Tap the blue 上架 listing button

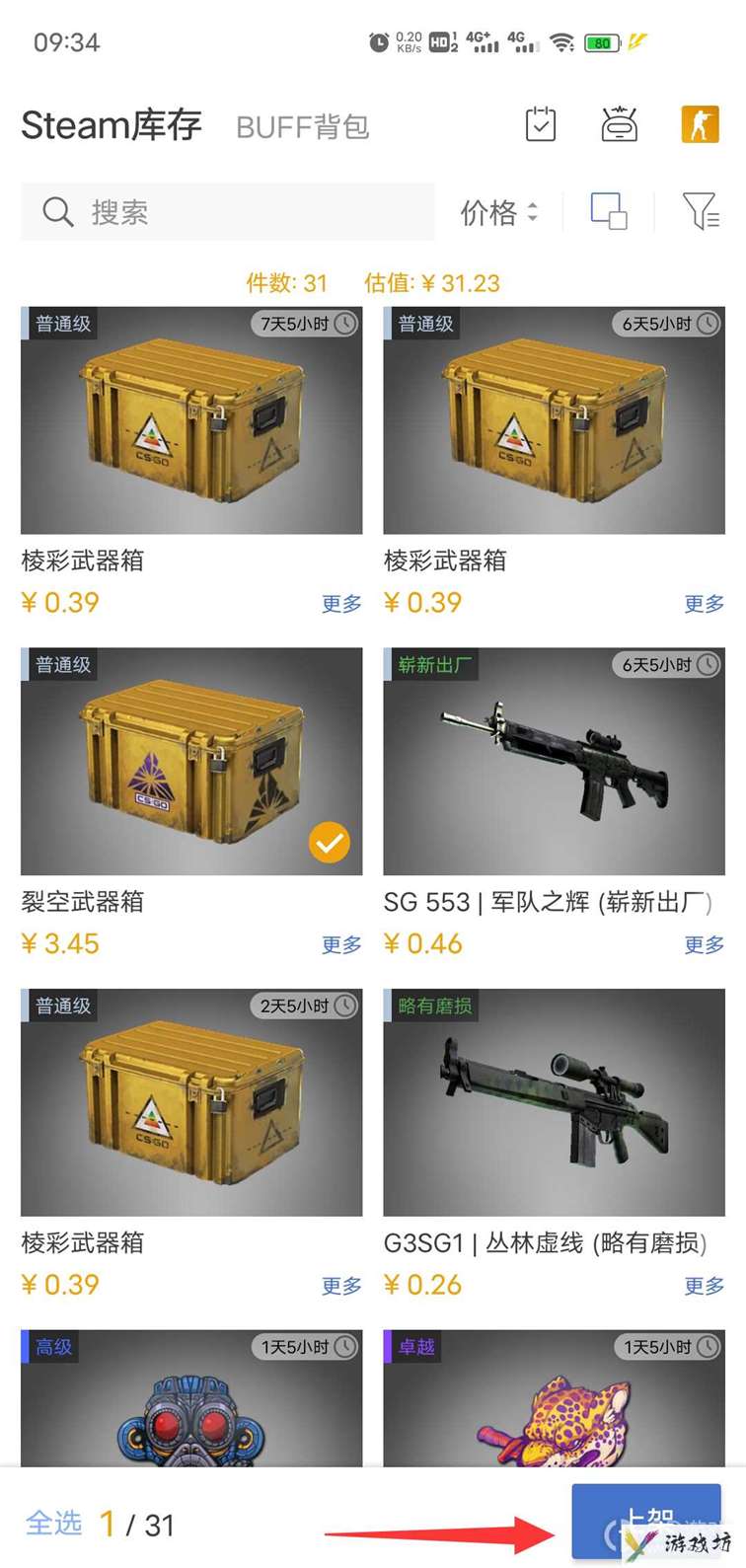pyautogui.click(x=647, y=1522)
